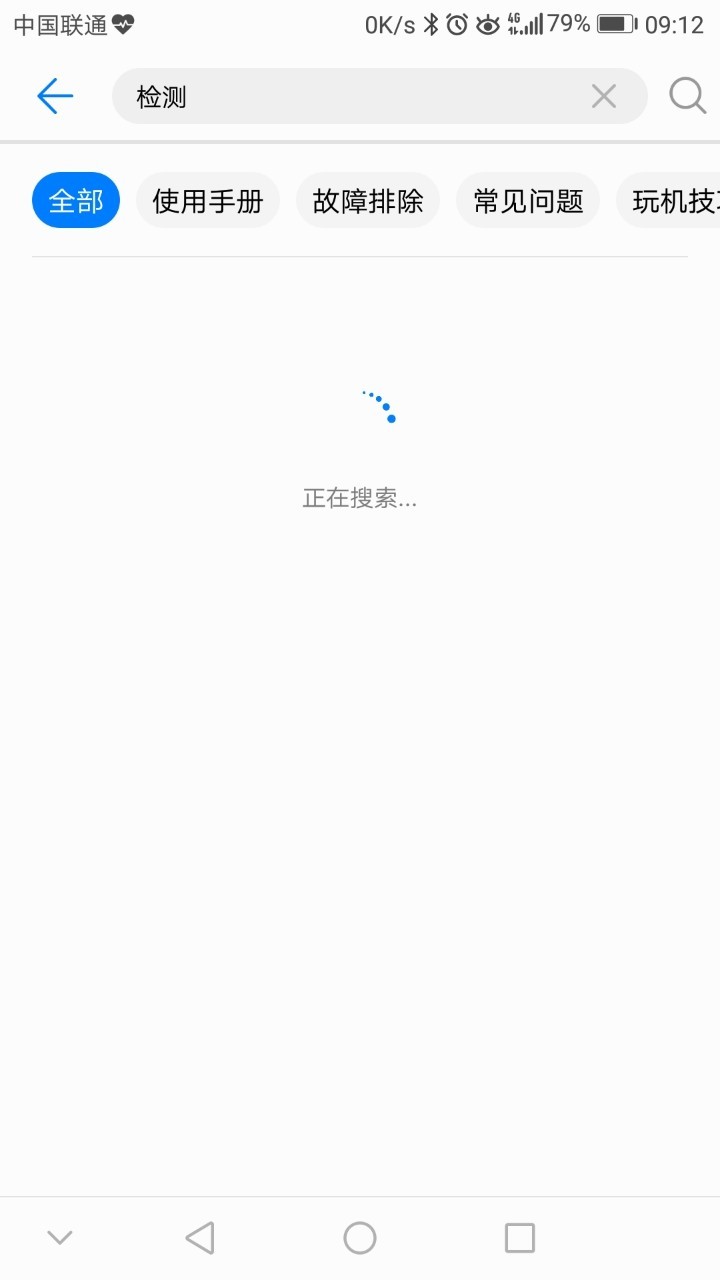Tap the China Unicom carrier label
Viewport: 720px width, 1280px height.
[60, 25]
